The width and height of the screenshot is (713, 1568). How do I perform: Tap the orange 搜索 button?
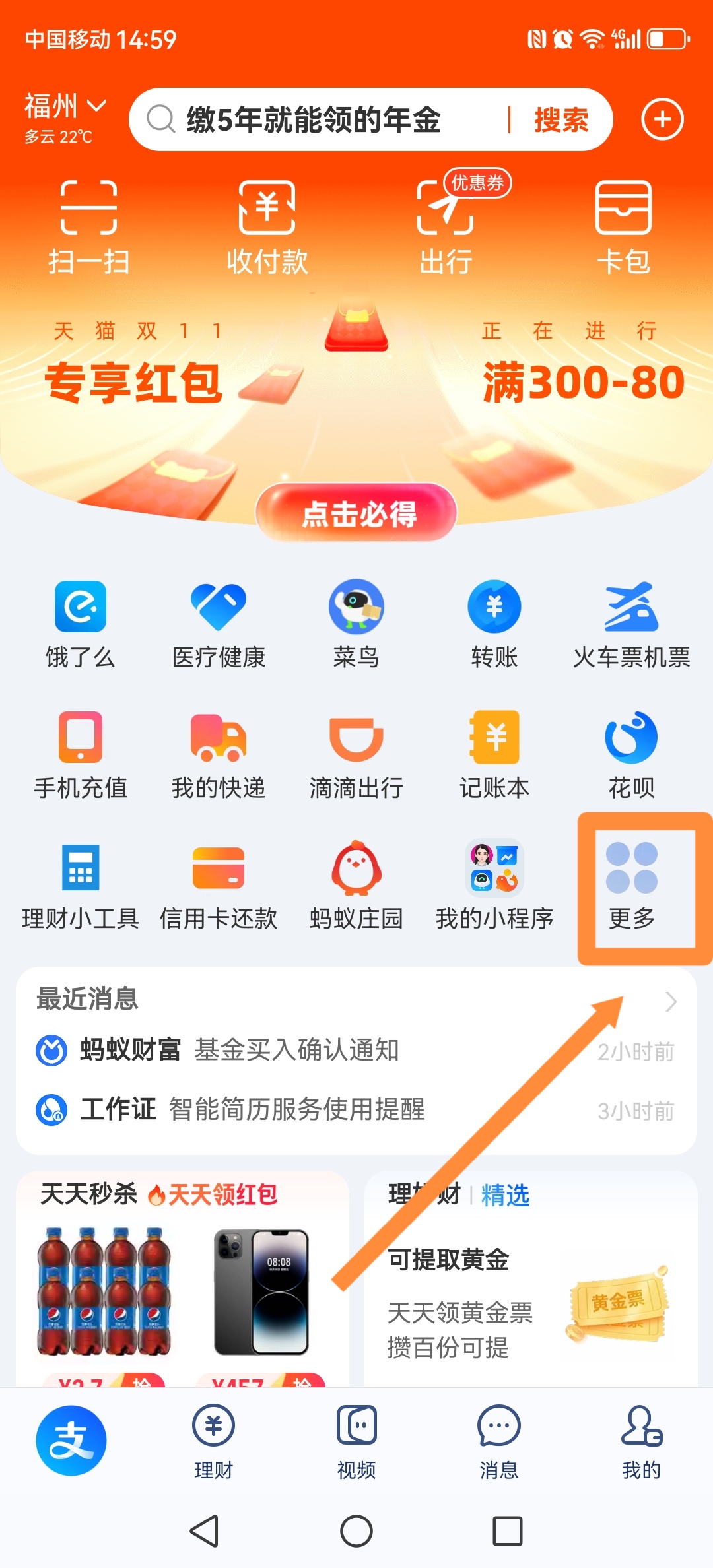pyautogui.click(x=560, y=120)
